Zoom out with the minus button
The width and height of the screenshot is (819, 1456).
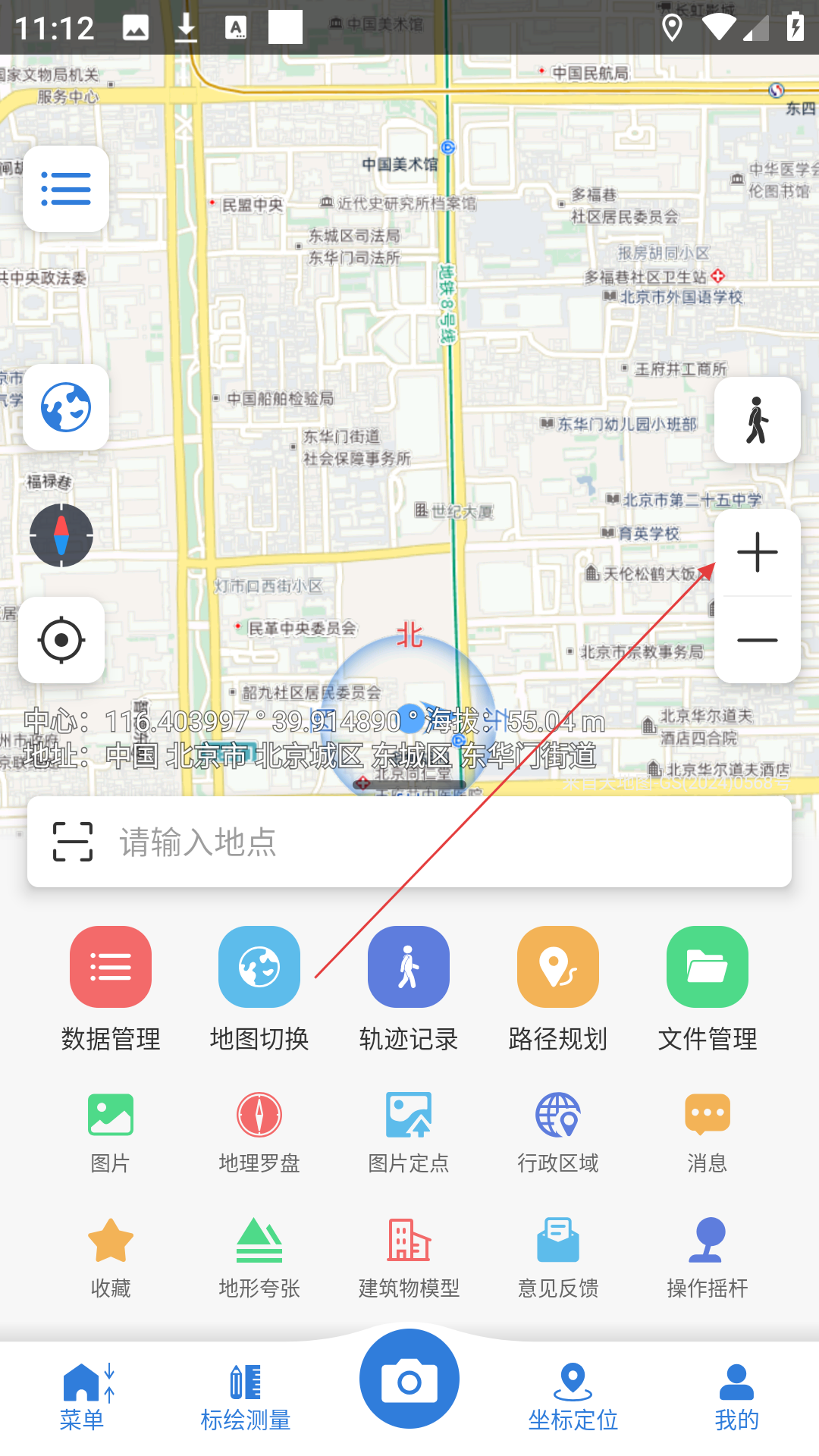pos(758,640)
